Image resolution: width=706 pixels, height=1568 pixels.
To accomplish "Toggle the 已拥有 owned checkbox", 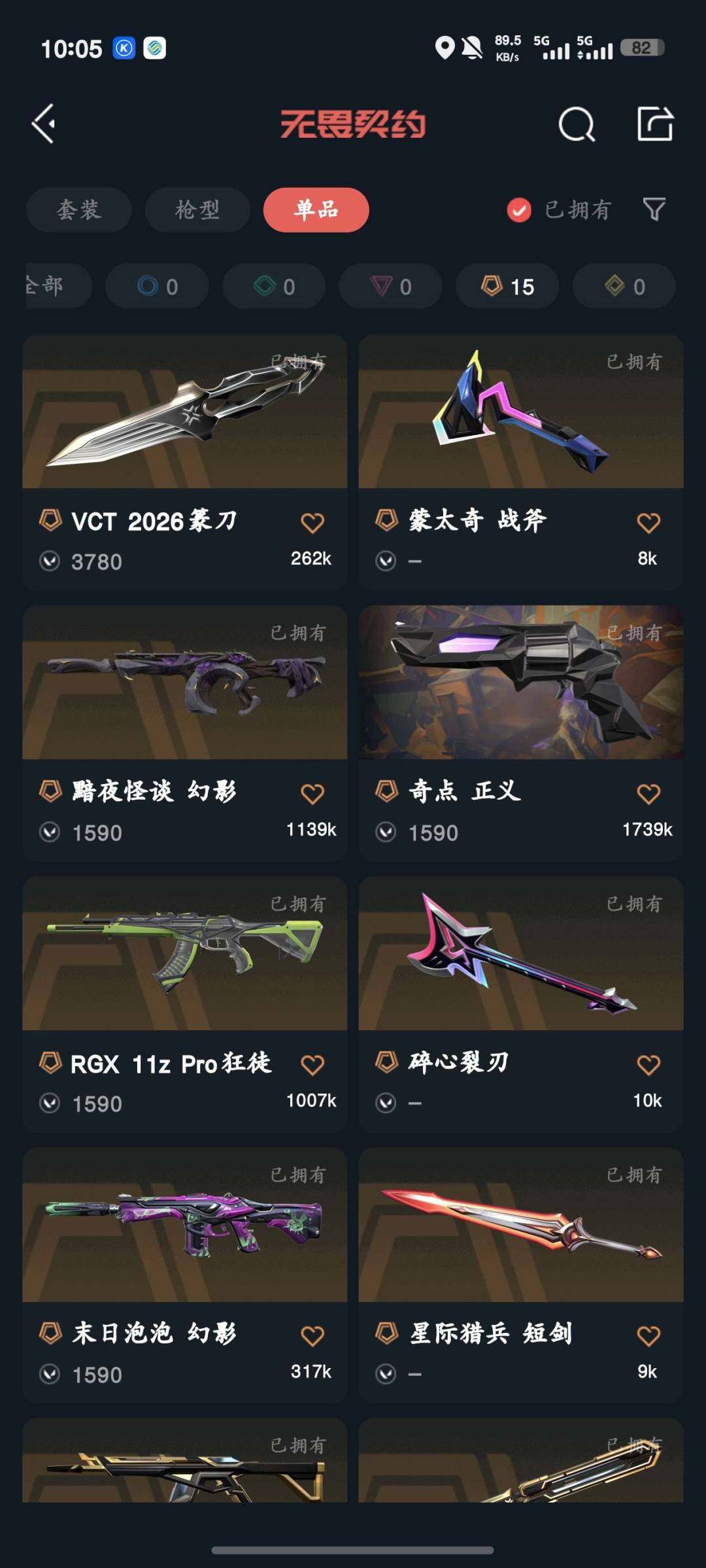I will click(x=518, y=210).
